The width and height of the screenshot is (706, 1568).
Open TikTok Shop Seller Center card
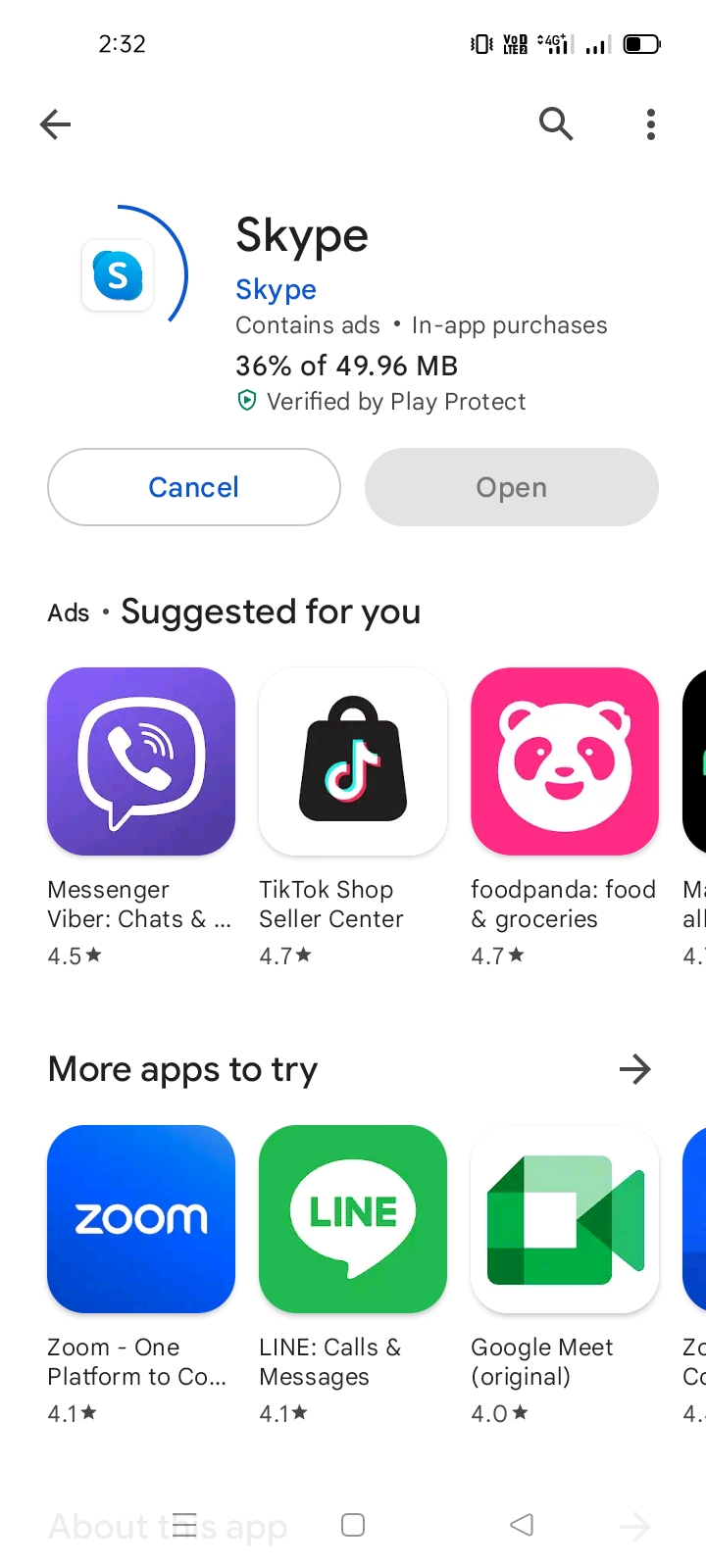(353, 817)
